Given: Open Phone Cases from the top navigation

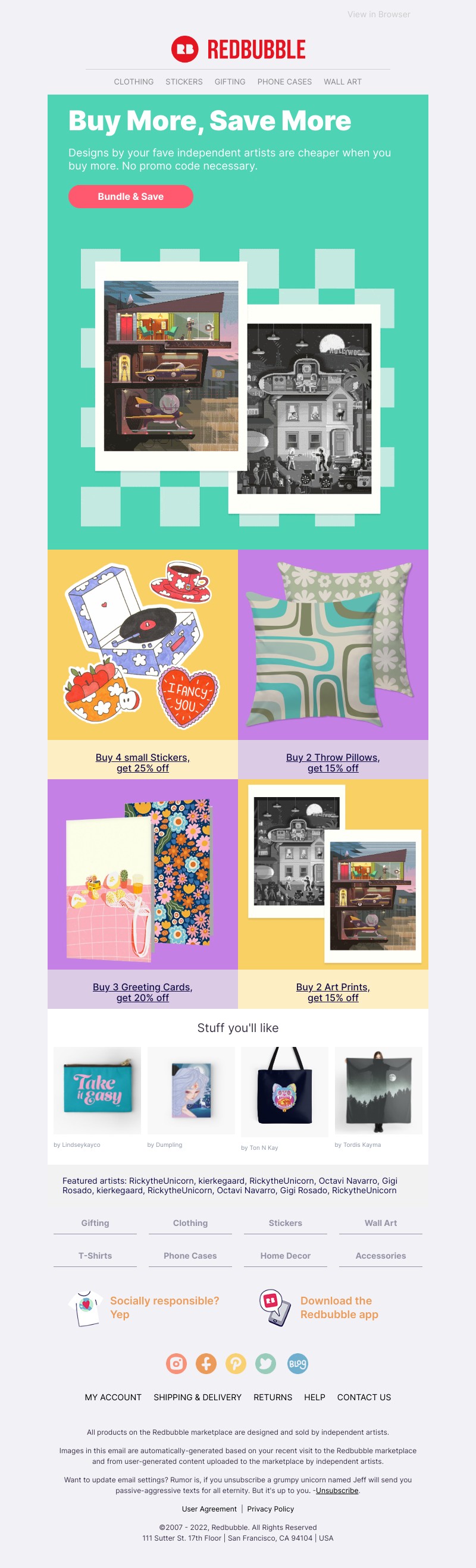Looking at the screenshot, I should pos(284,81).
